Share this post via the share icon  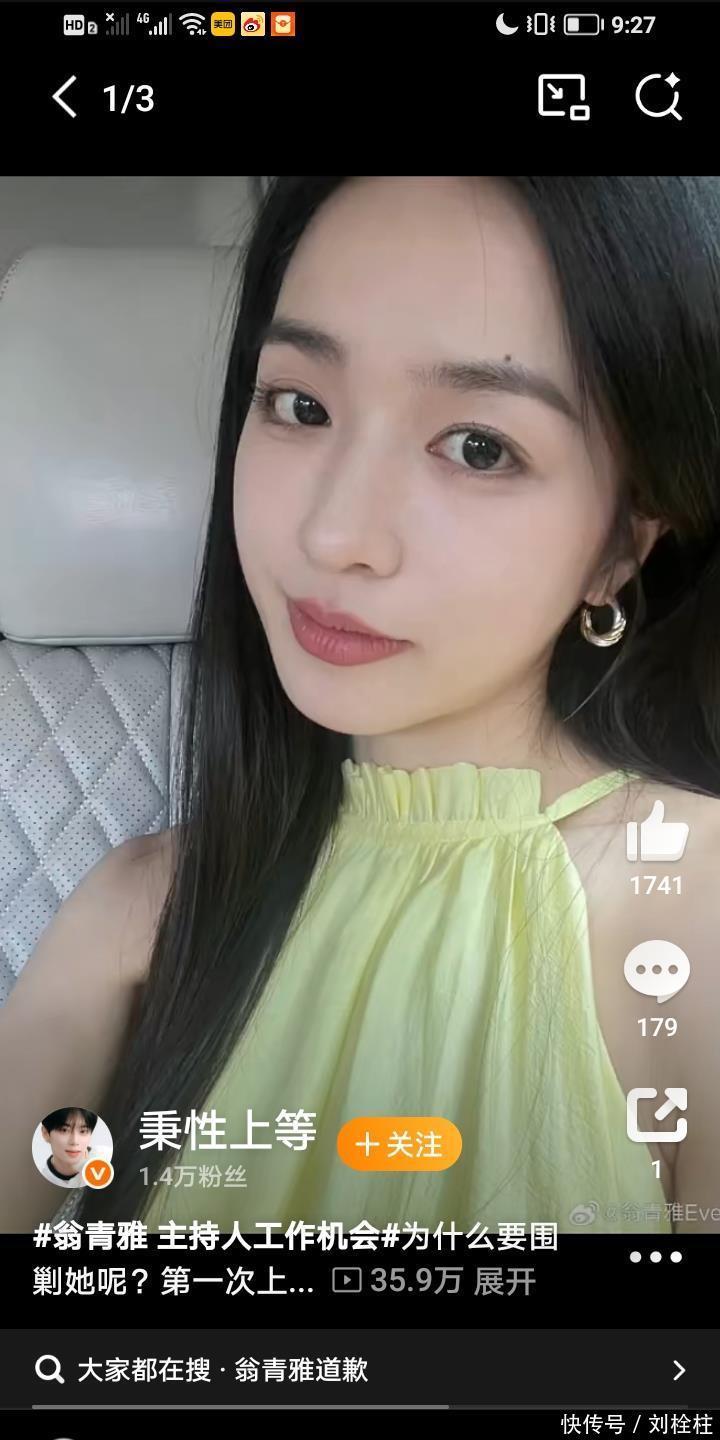657,1115
